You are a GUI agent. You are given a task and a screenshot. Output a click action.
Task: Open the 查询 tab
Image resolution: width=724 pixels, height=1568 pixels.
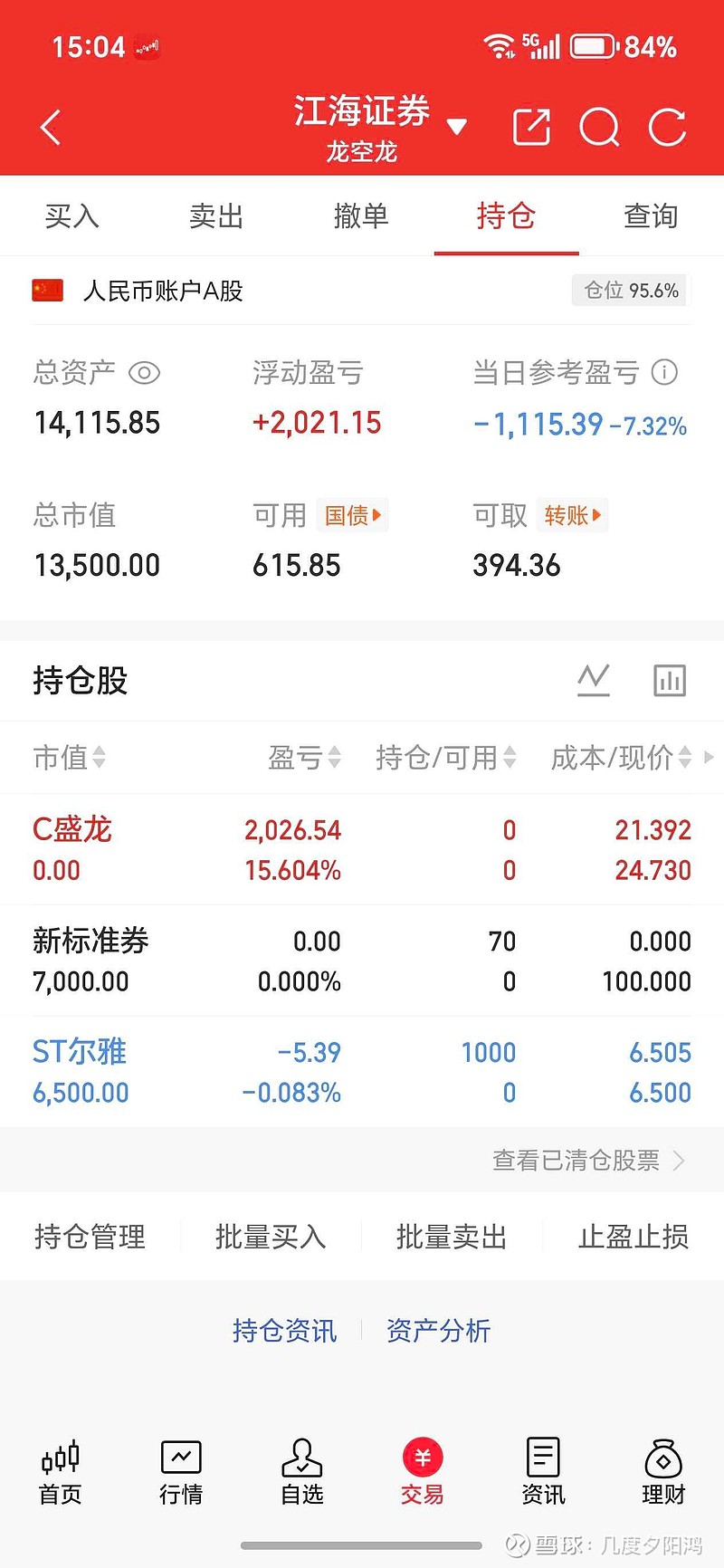tap(651, 216)
